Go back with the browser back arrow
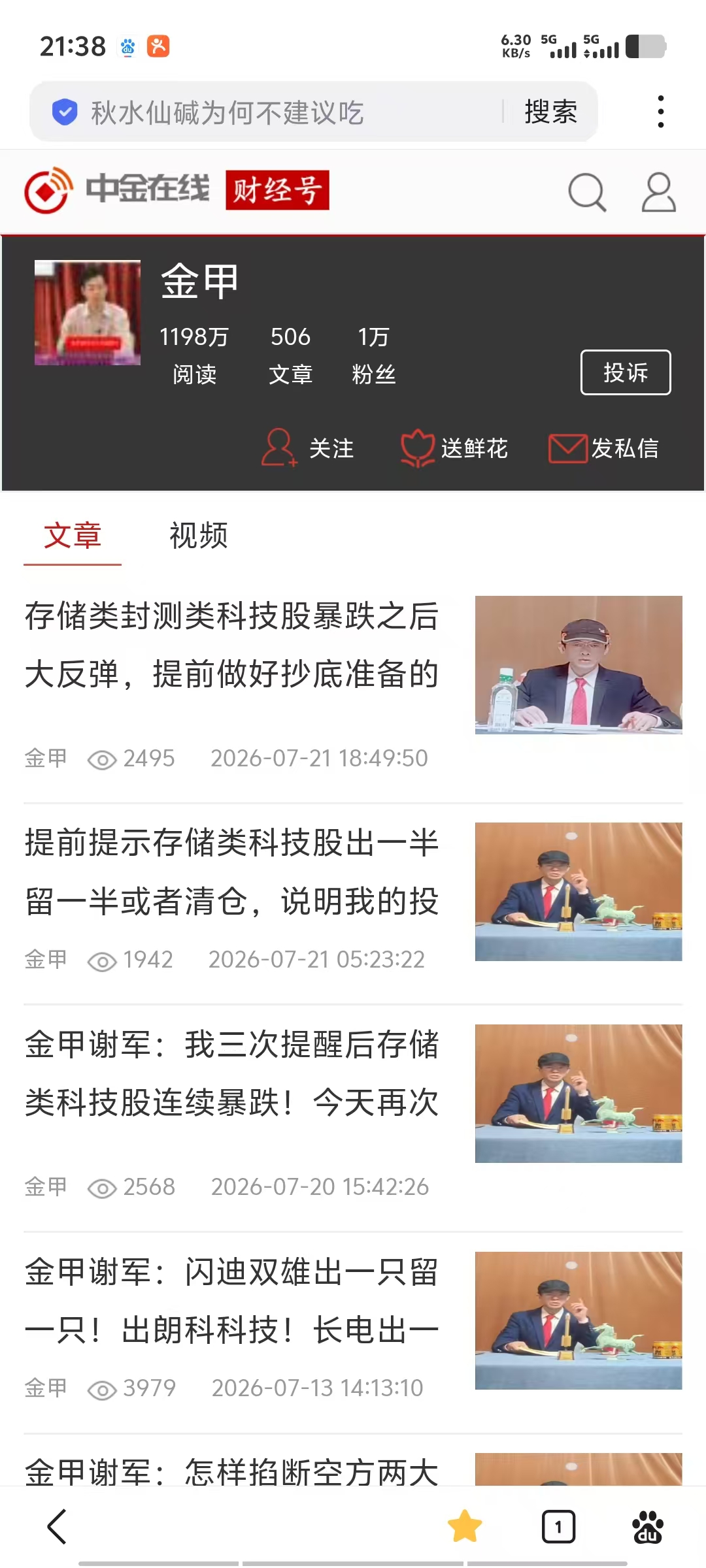Viewport: 706px width, 1568px height. (58, 1527)
